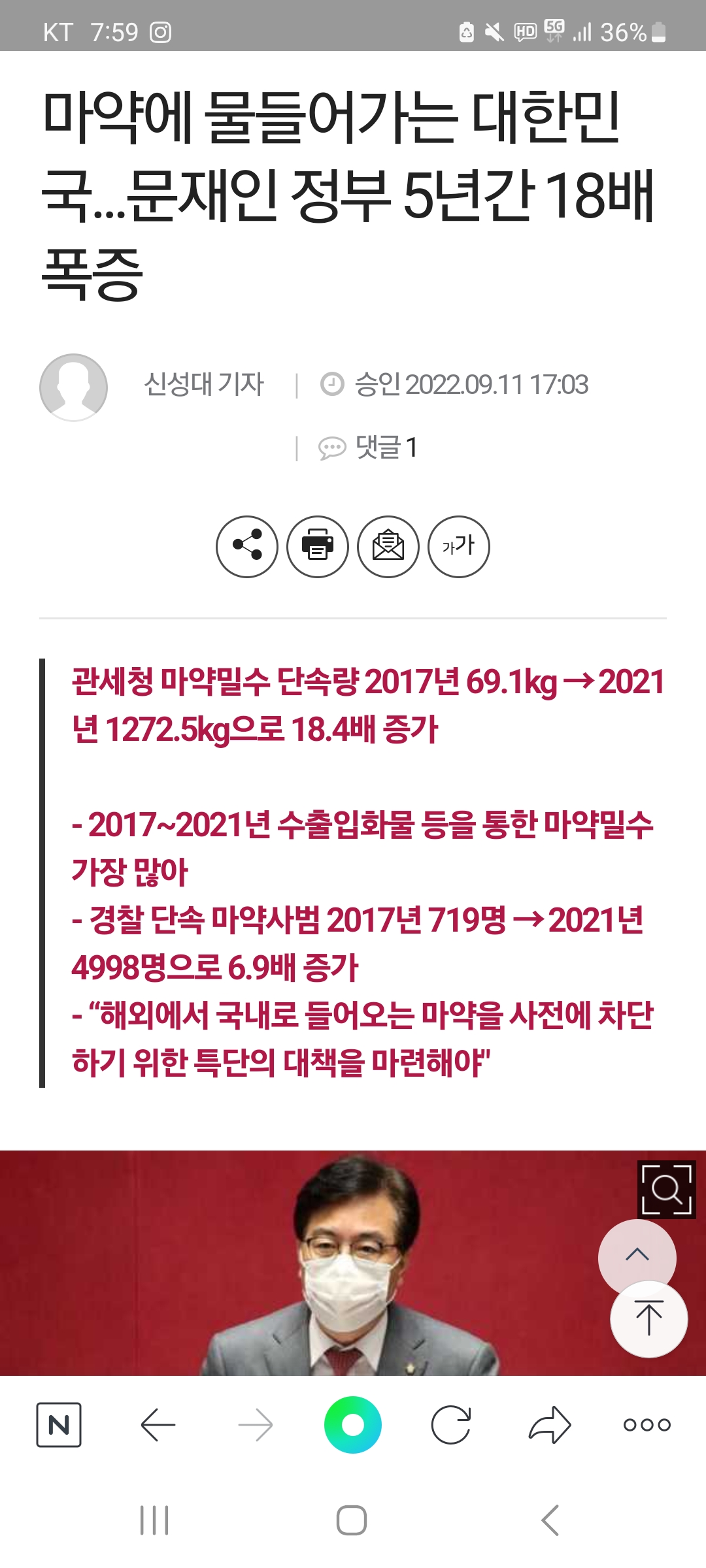Open browser more options menu
The width and height of the screenshot is (706, 1568).
click(647, 1424)
